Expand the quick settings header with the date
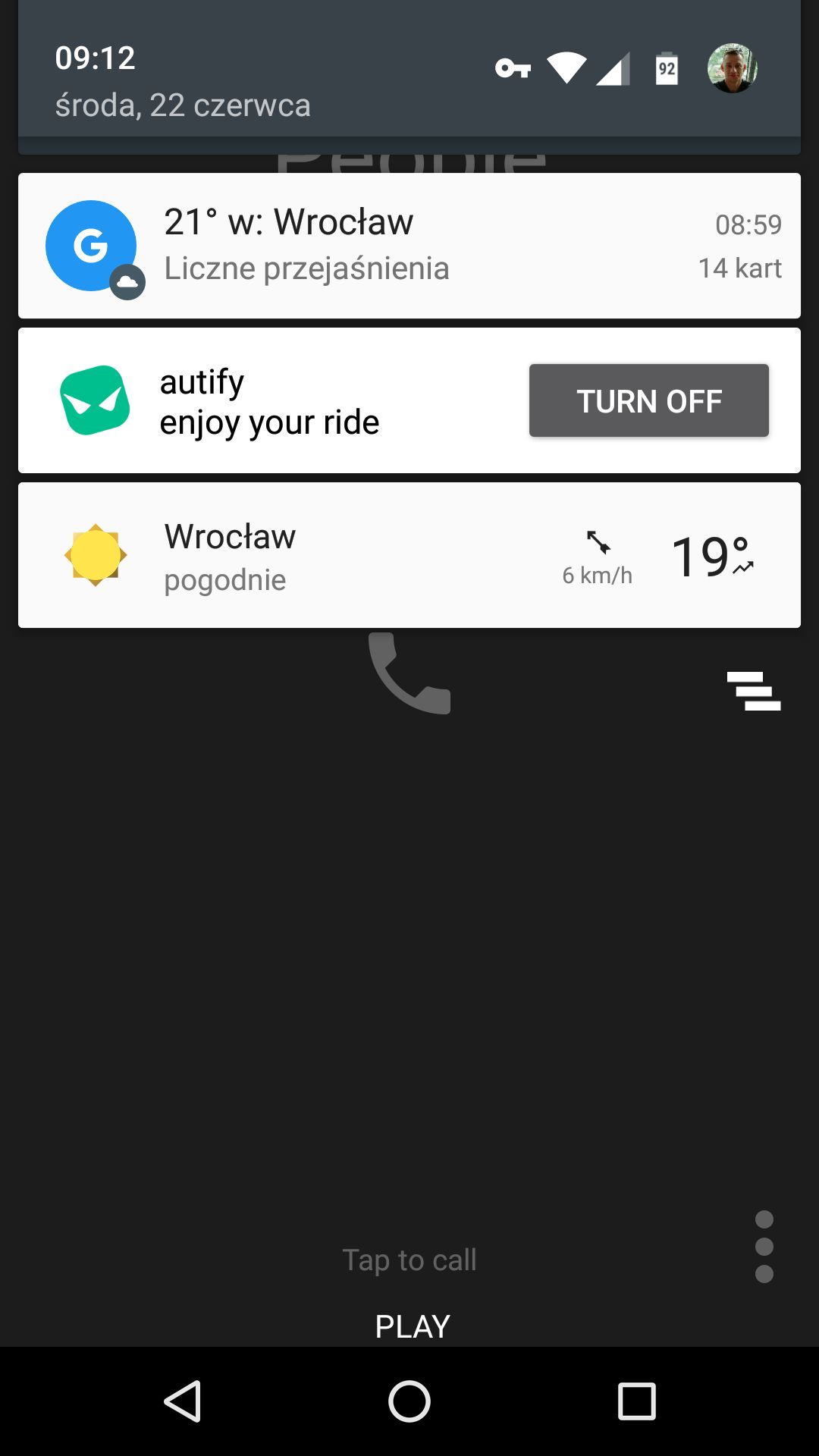This screenshot has height=1456, width=819. [x=409, y=77]
